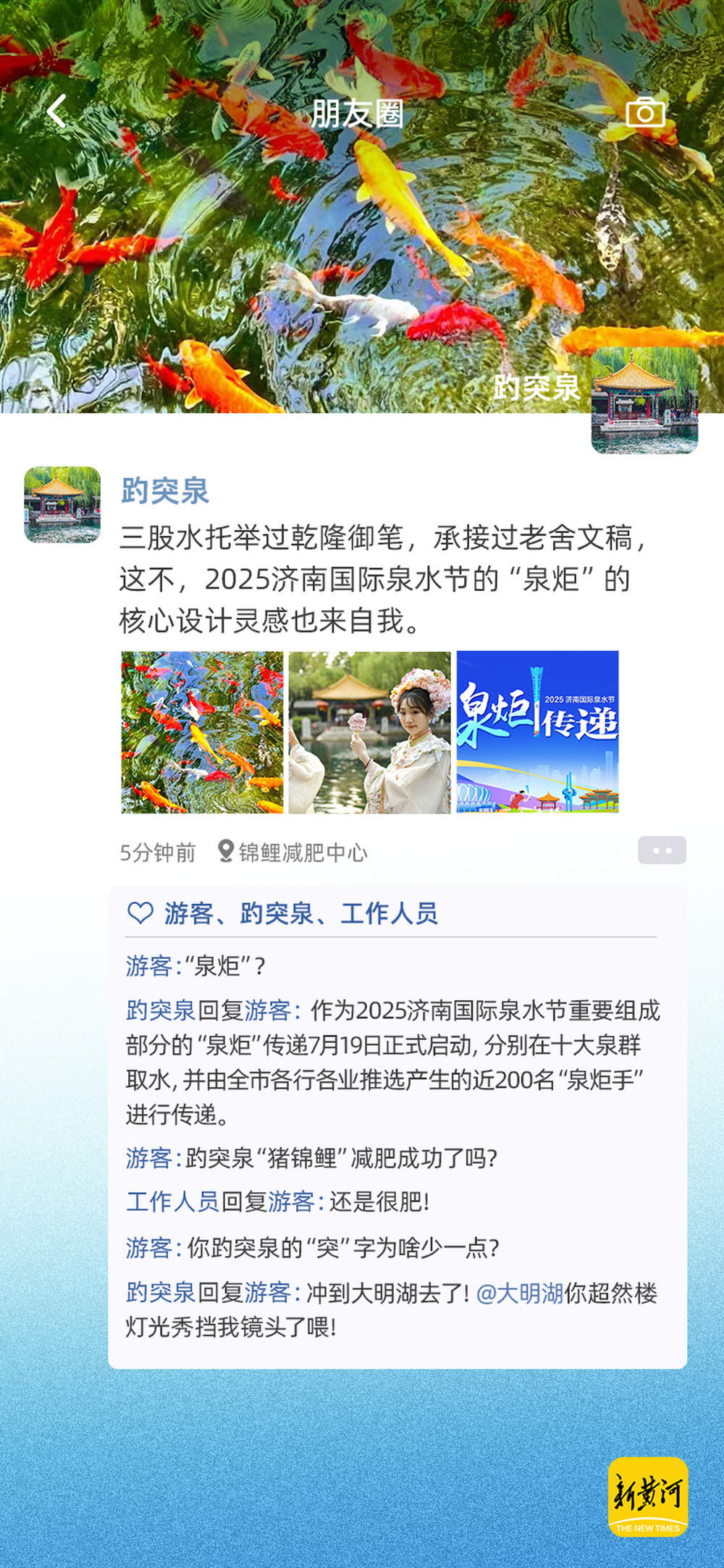The height and width of the screenshot is (1568, 724).
Task: Click the location pin icon beside 锦鲤减肥中心
Action: [226, 853]
